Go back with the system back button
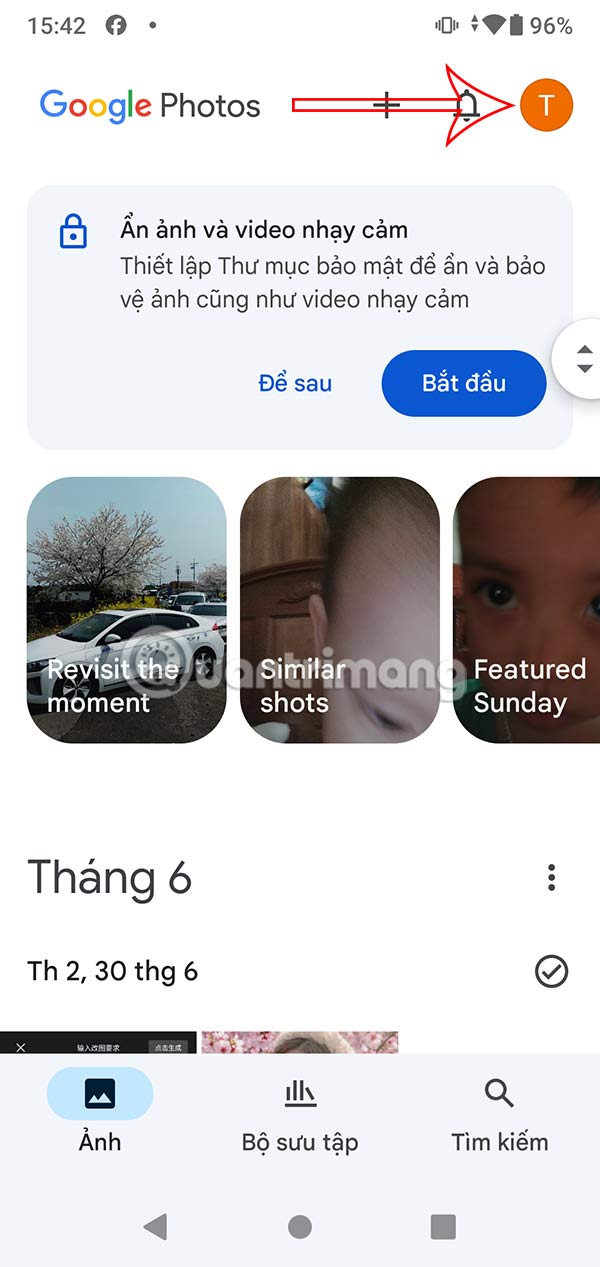The image size is (600, 1267). click(155, 1227)
